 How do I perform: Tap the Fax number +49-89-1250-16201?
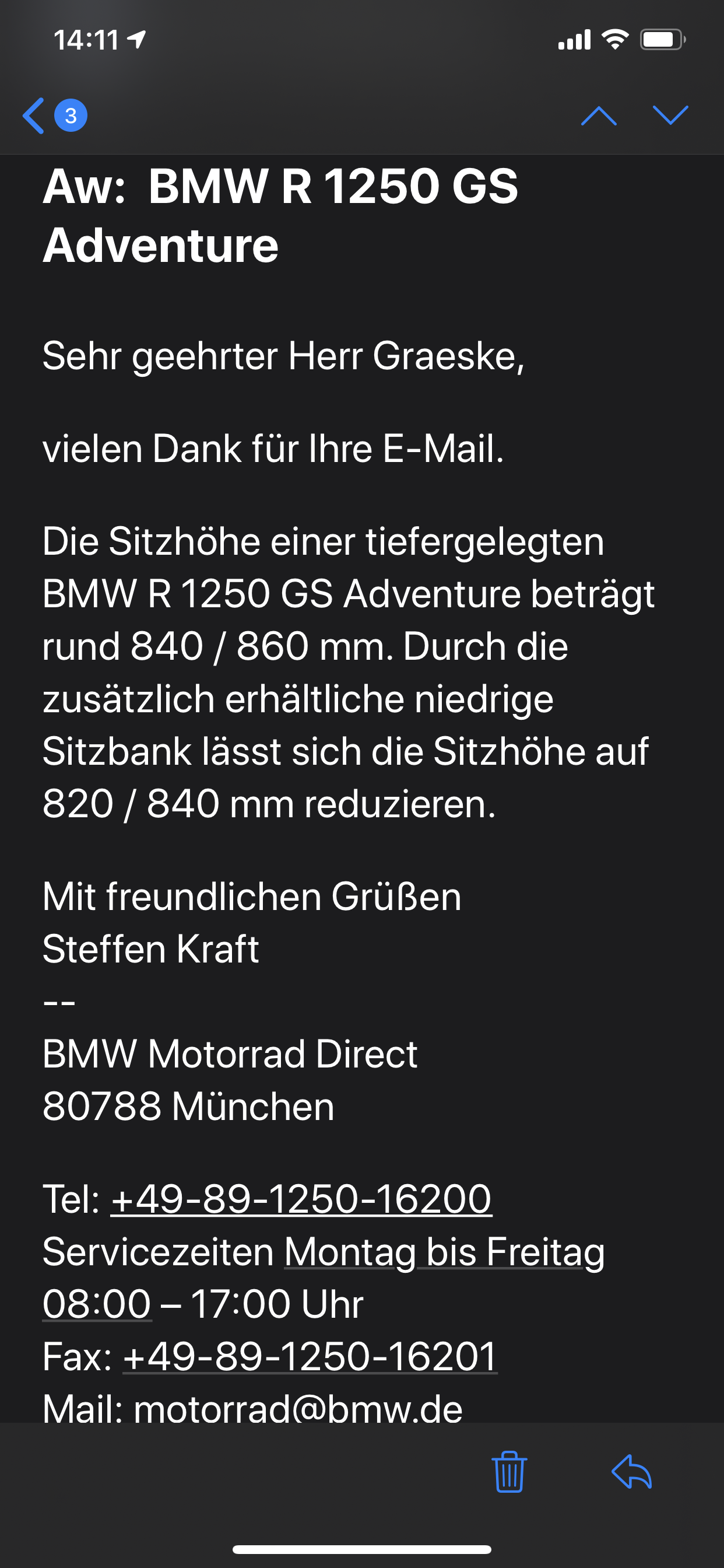pyautogui.click(x=310, y=1356)
